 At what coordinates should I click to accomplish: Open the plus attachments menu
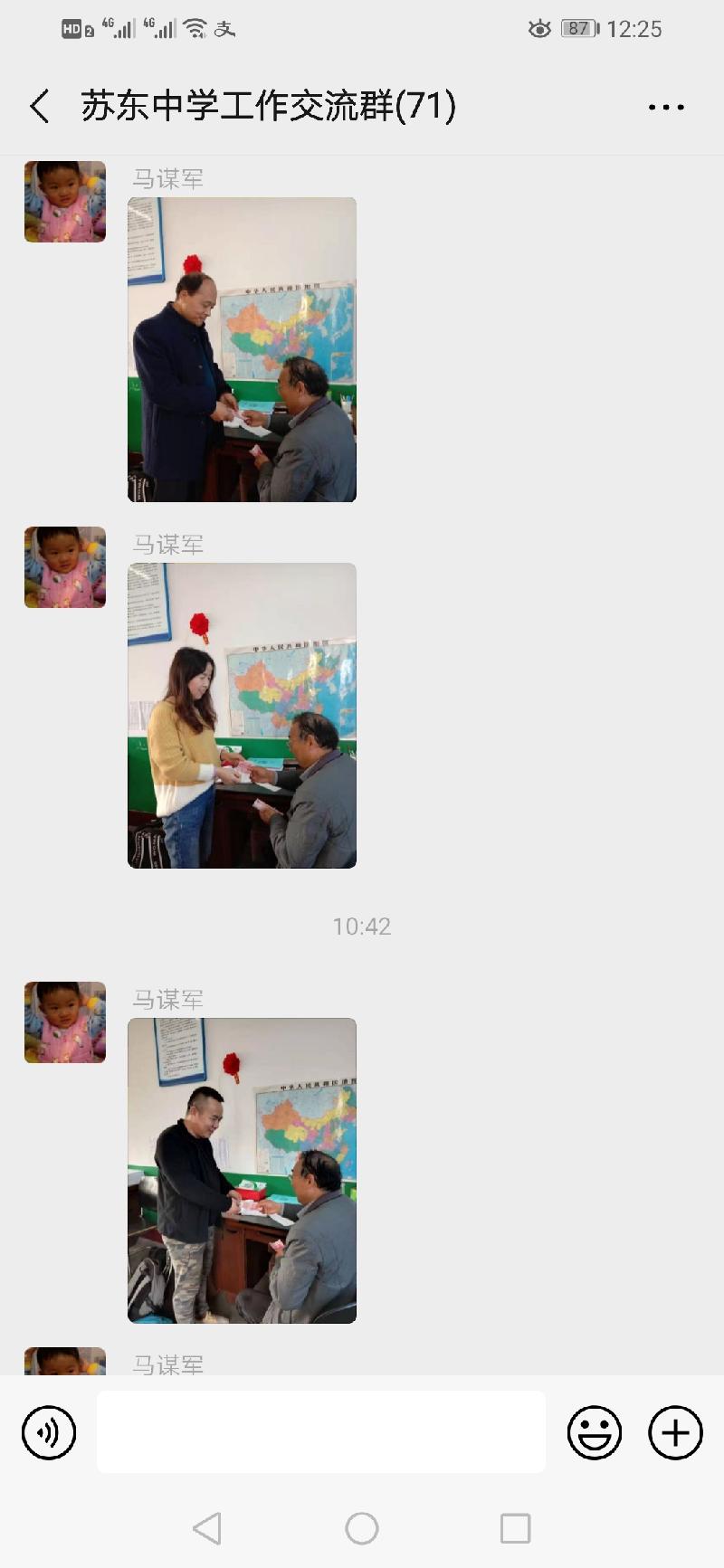tap(675, 1432)
